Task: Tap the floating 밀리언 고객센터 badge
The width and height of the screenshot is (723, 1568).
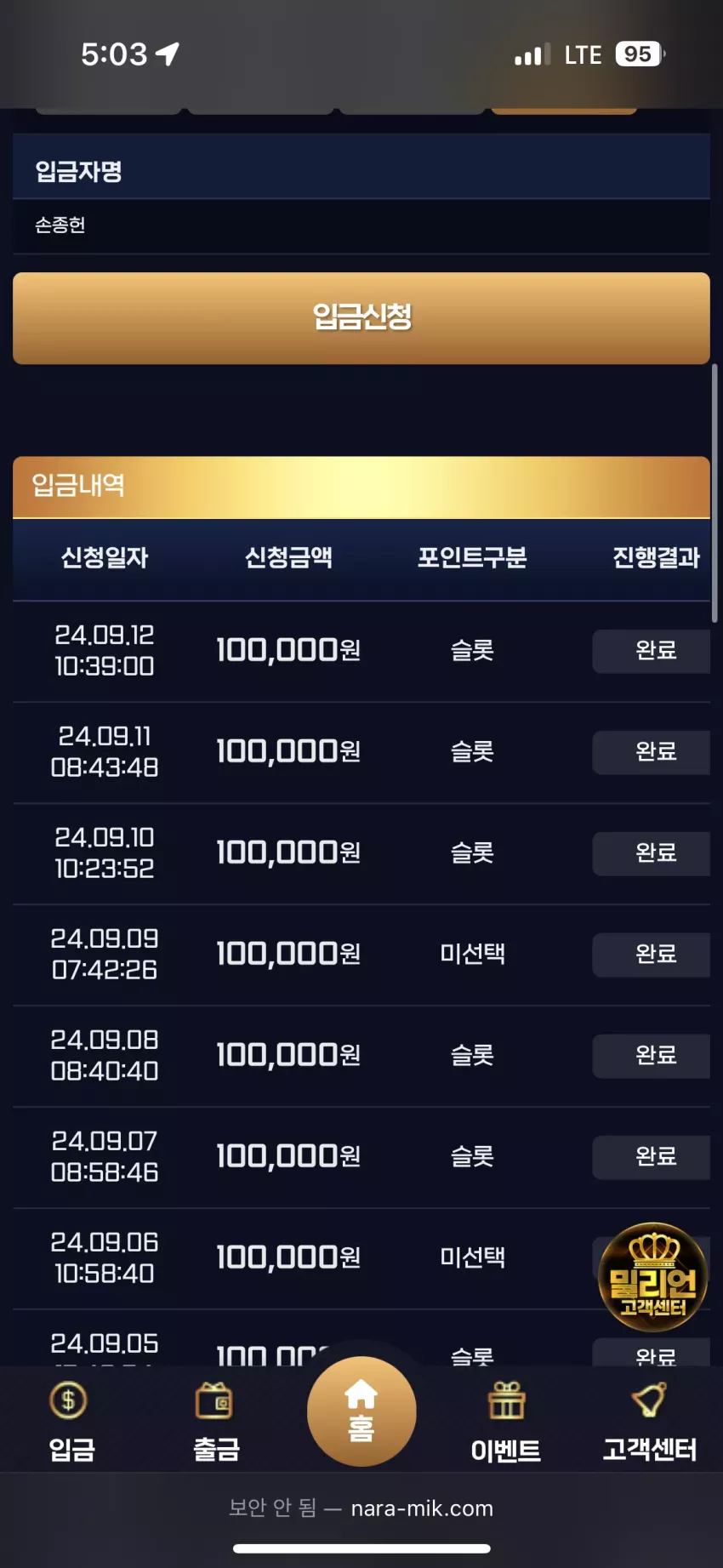Action: pyautogui.click(x=652, y=1277)
